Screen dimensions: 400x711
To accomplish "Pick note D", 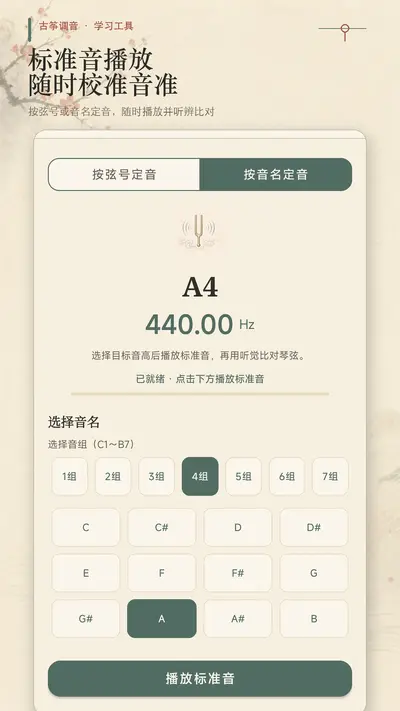I will [x=238, y=527].
